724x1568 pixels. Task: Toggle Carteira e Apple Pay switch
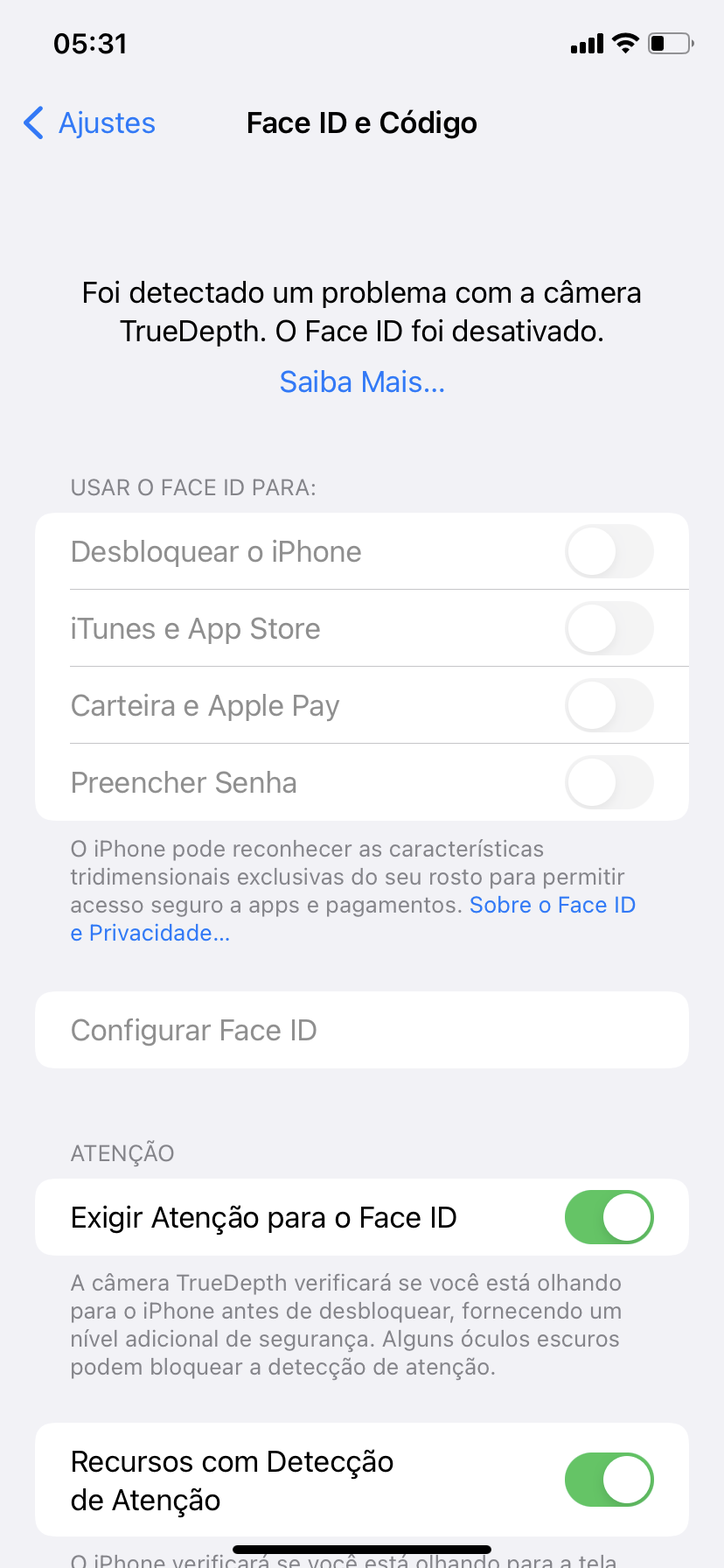[x=609, y=706]
